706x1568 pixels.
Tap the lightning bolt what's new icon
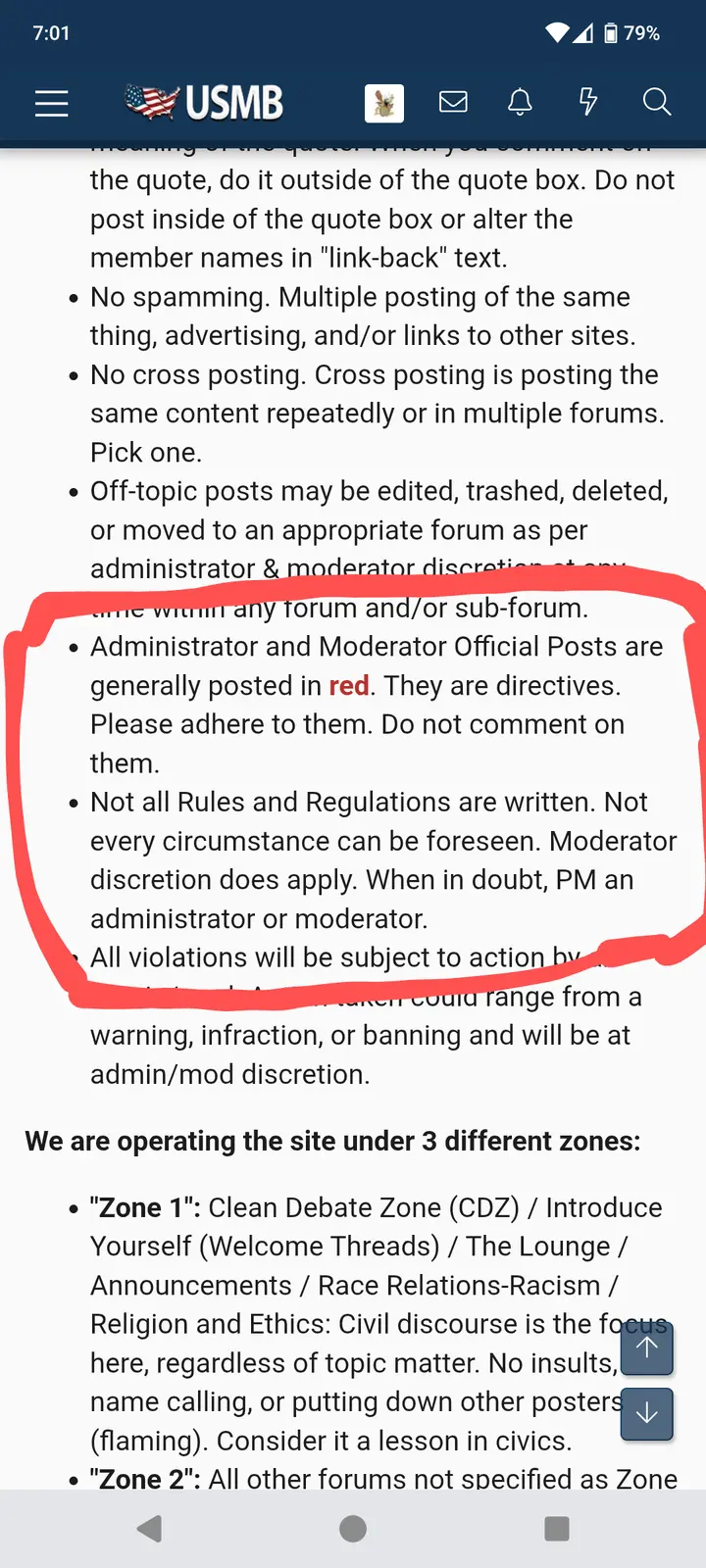click(588, 102)
